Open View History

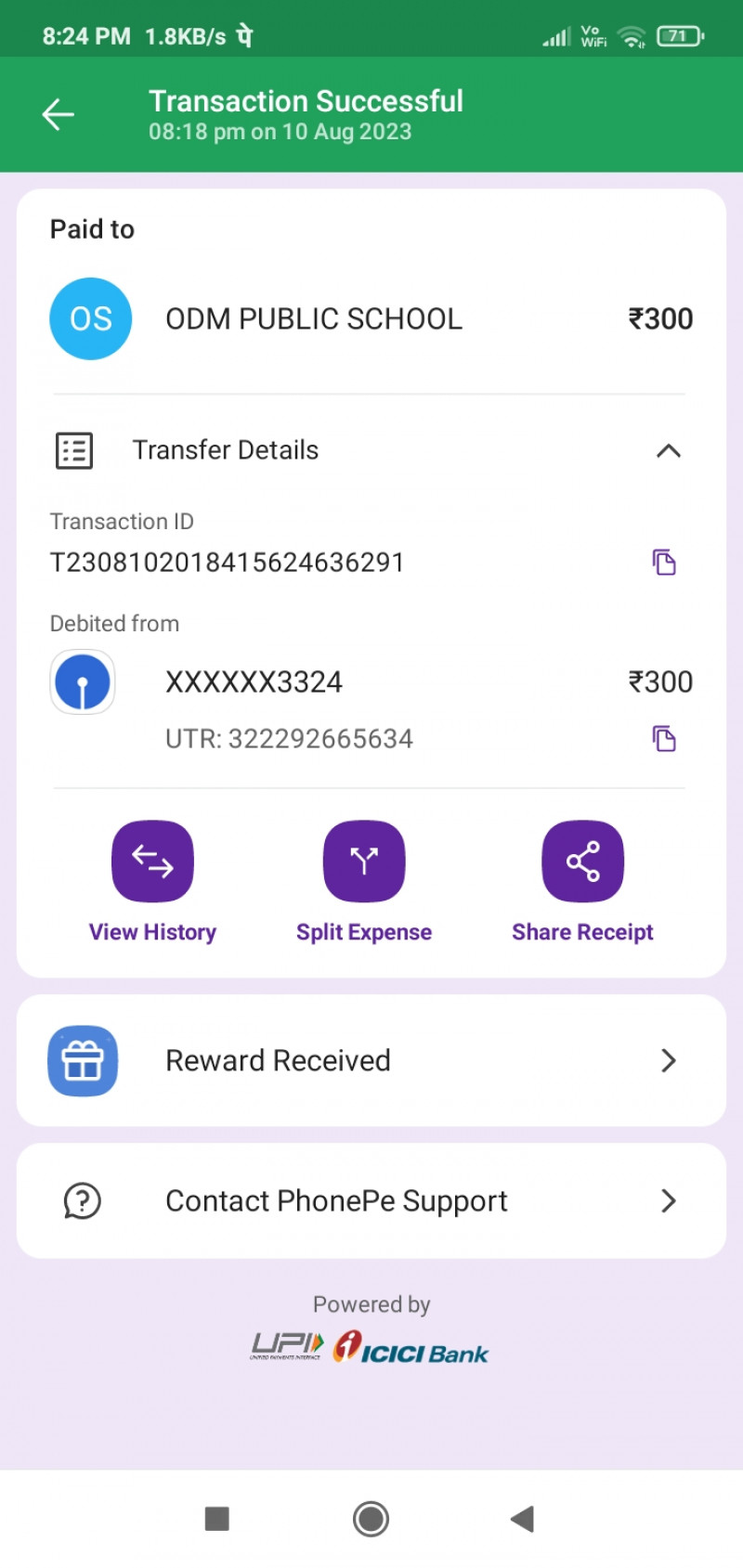click(x=152, y=862)
